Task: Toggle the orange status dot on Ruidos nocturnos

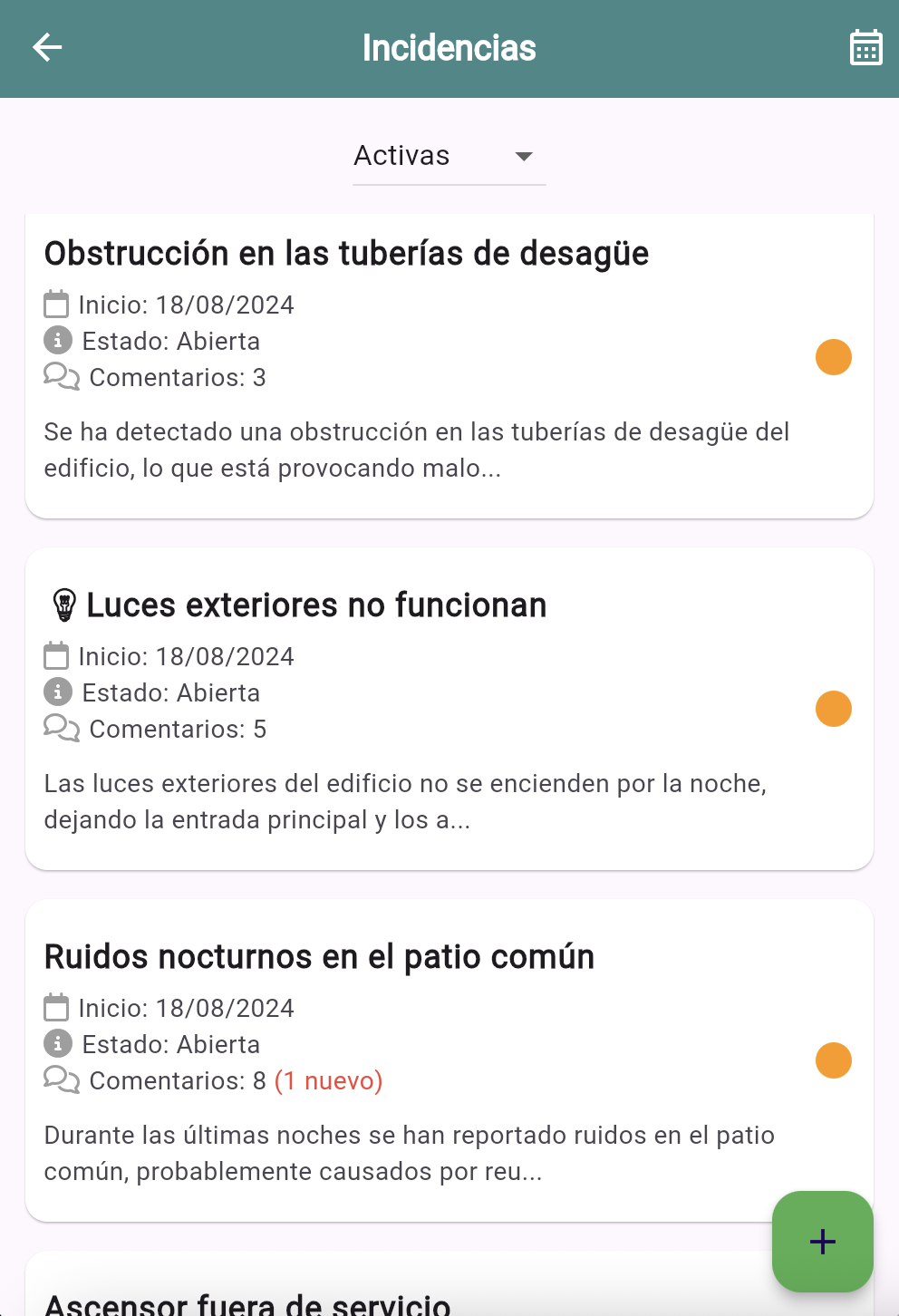Action: pyautogui.click(x=833, y=1060)
